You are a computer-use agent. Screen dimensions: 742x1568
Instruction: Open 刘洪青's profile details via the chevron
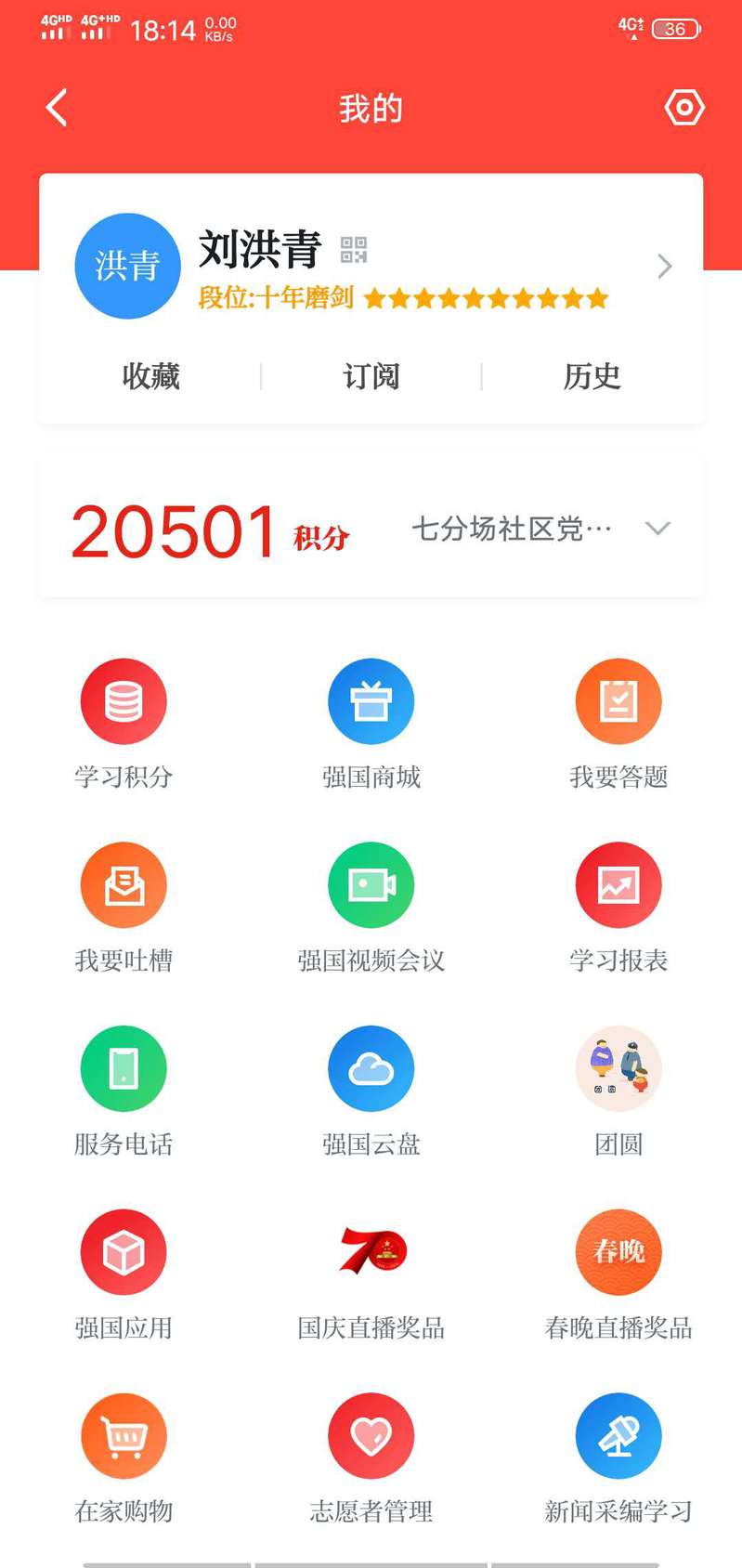click(664, 267)
